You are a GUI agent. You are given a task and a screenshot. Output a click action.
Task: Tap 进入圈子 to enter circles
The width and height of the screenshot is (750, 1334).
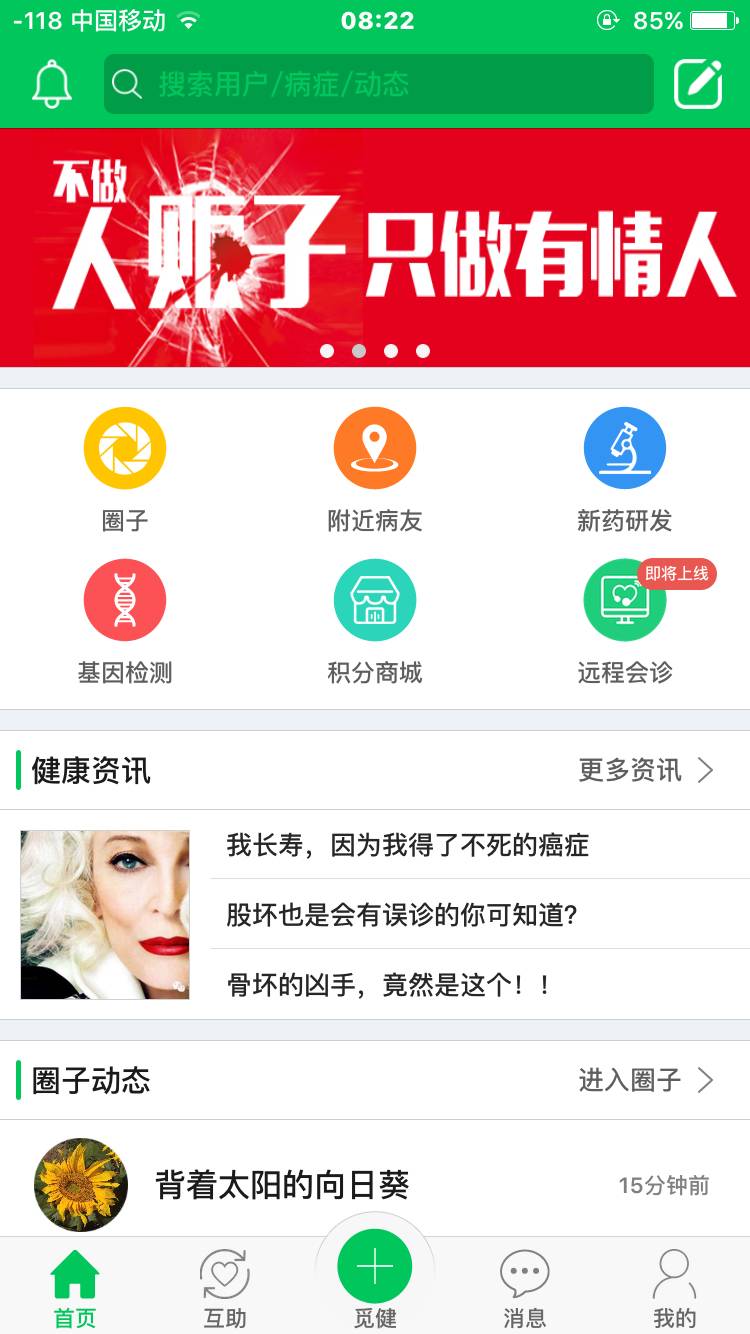646,1080
